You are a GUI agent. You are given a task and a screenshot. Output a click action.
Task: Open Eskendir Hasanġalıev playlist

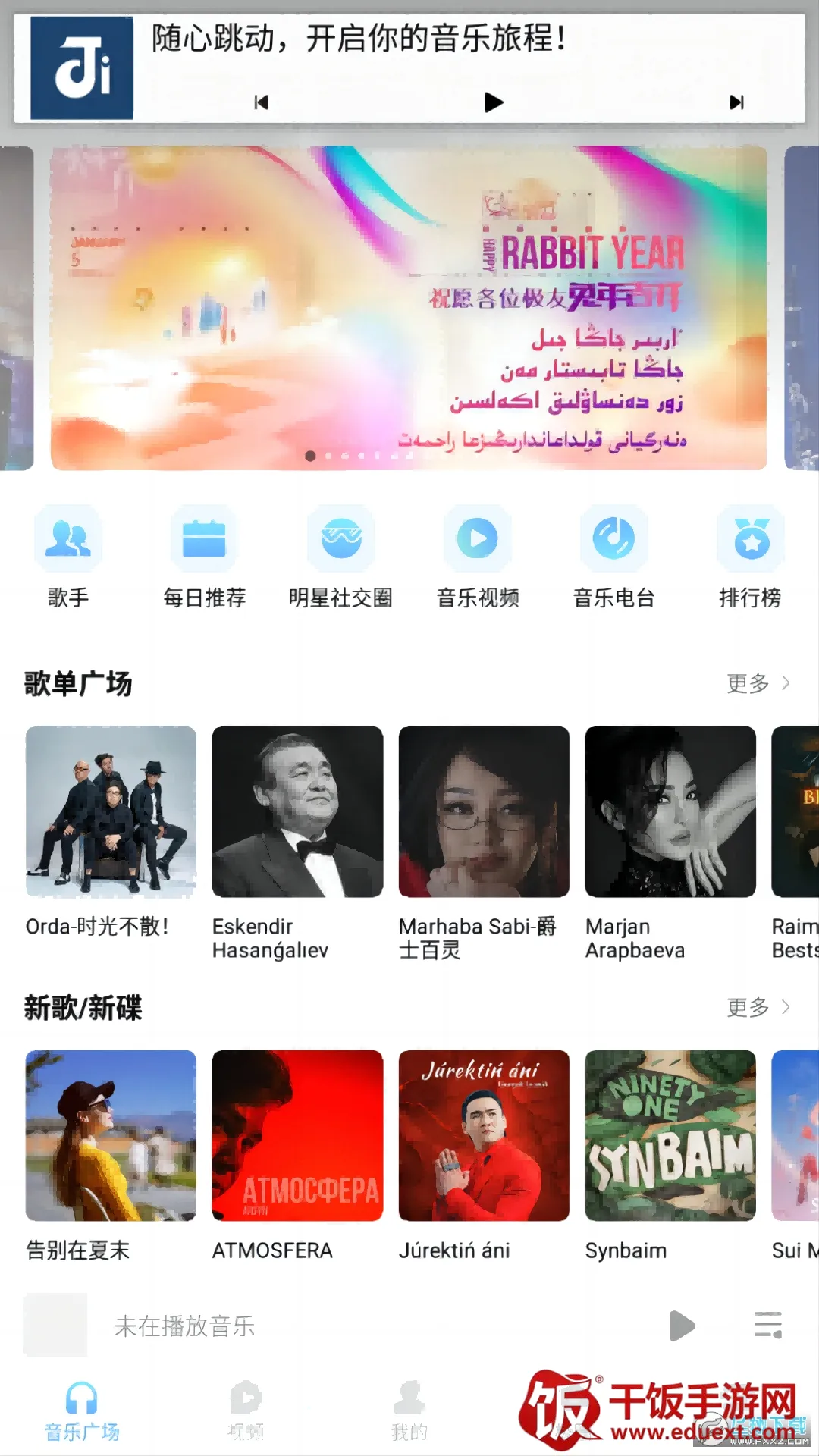[297, 811]
